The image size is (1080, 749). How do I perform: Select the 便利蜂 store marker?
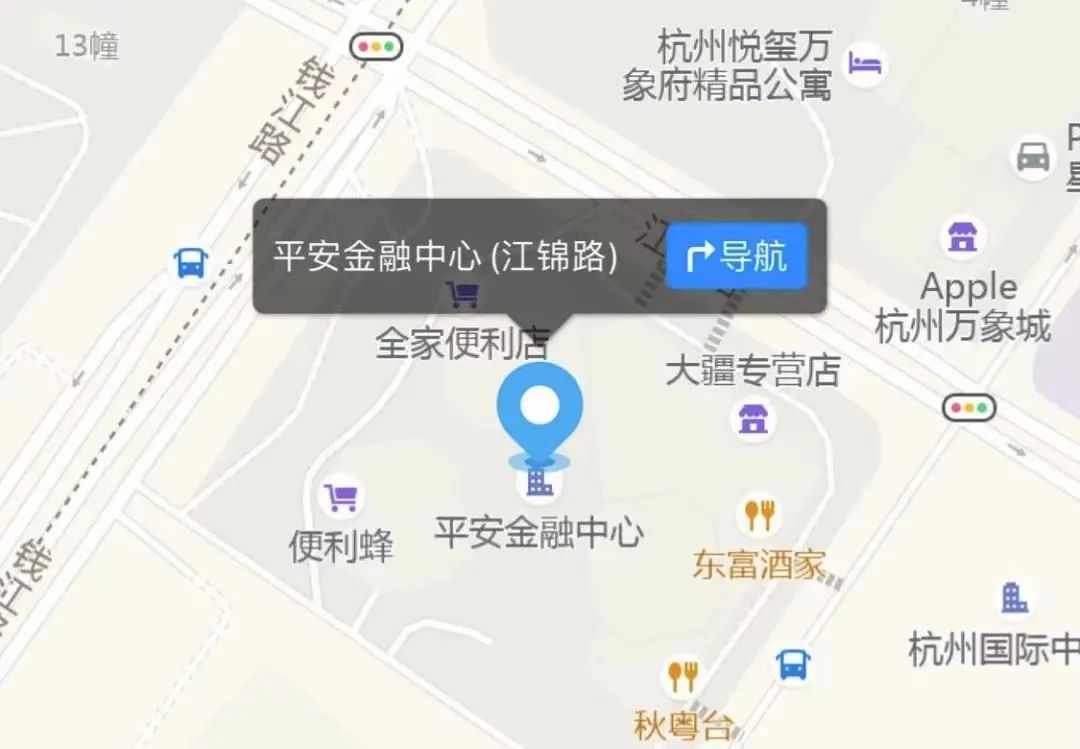[x=341, y=497]
